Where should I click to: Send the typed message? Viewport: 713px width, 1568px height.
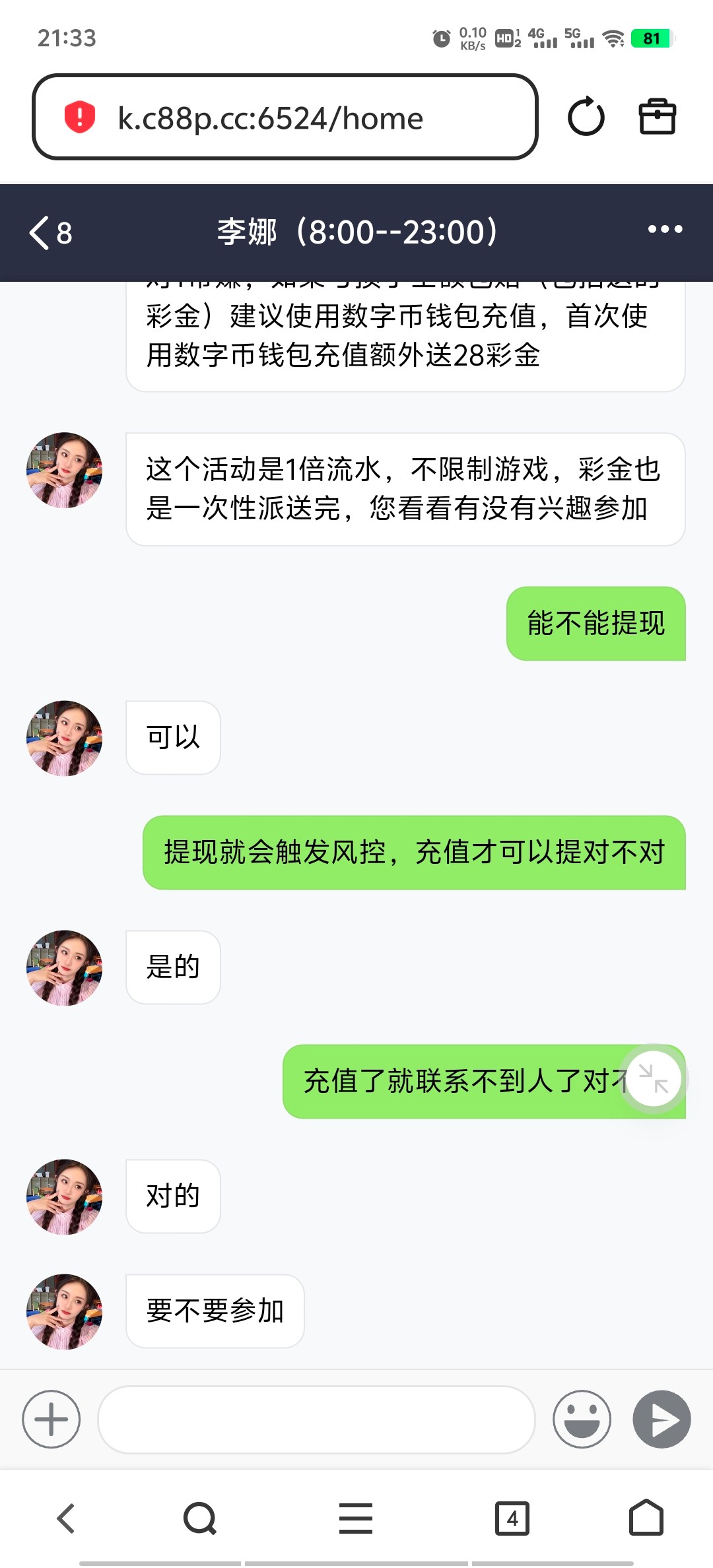pos(662,1419)
